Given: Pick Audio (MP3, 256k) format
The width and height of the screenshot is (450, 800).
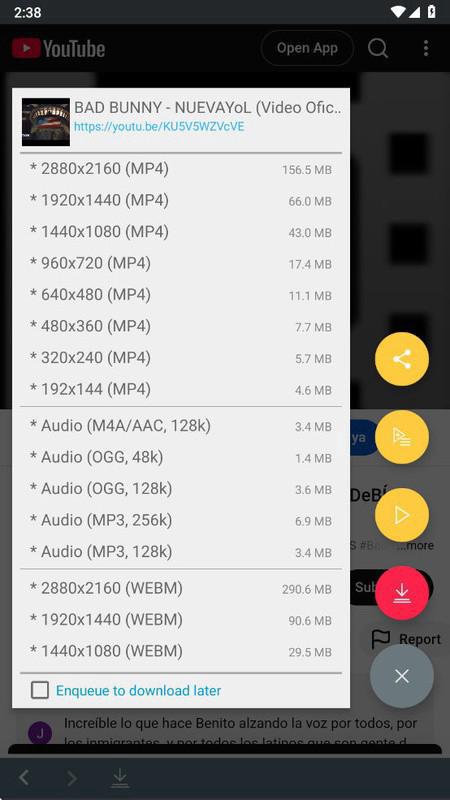Looking at the screenshot, I should point(181,520).
